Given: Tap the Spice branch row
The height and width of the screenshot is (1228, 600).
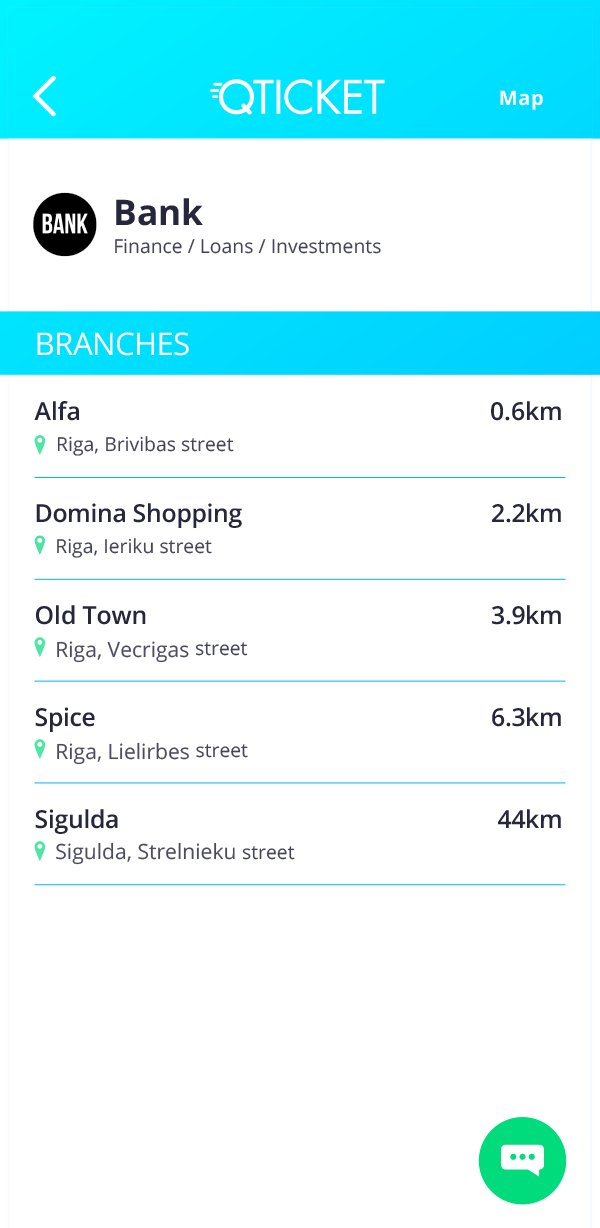Looking at the screenshot, I should click(299, 733).
